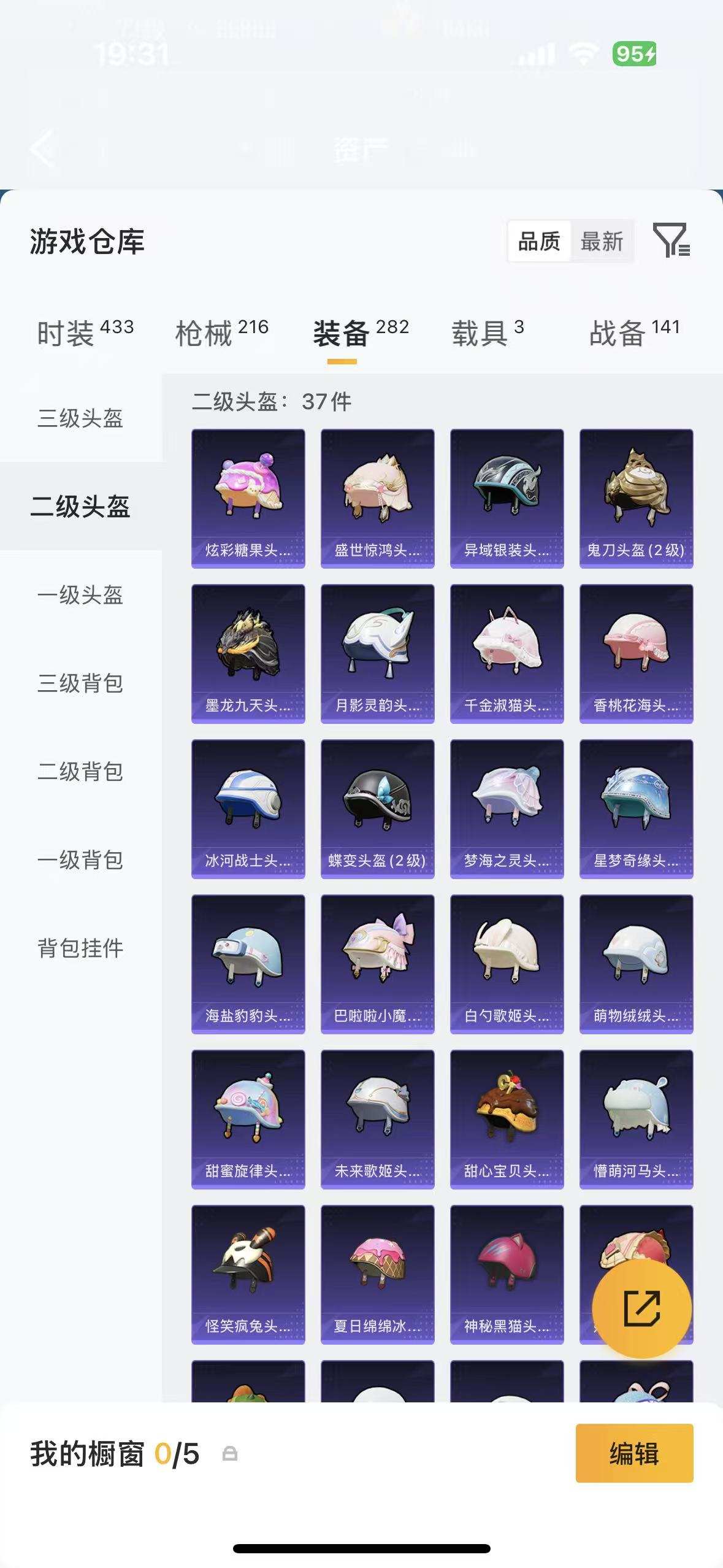
Task: Select 一级头盔 in the side list
Action: 80,595
